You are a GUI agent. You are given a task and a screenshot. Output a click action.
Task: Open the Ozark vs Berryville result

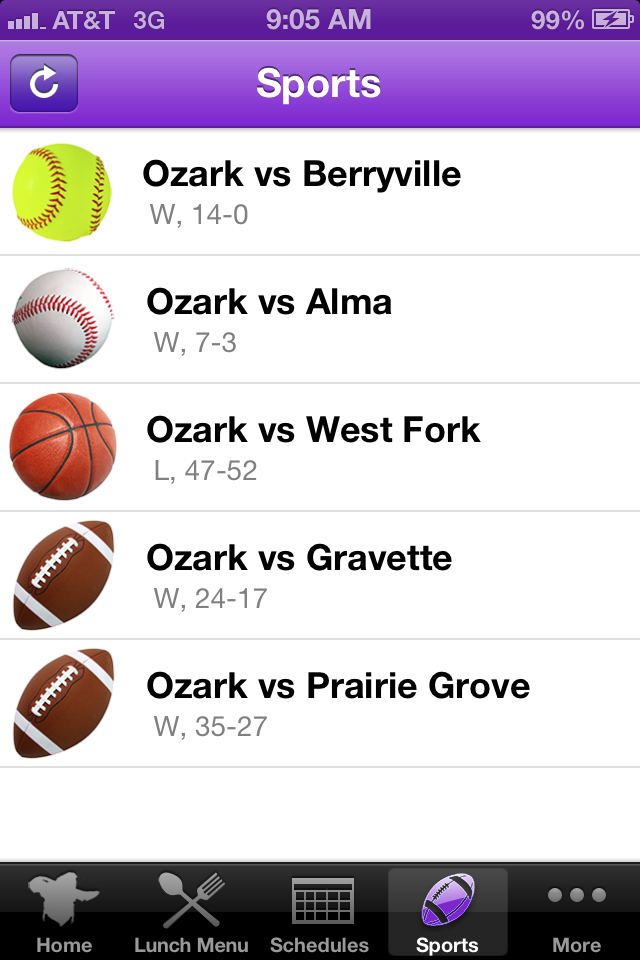pyautogui.click(x=320, y=191)
